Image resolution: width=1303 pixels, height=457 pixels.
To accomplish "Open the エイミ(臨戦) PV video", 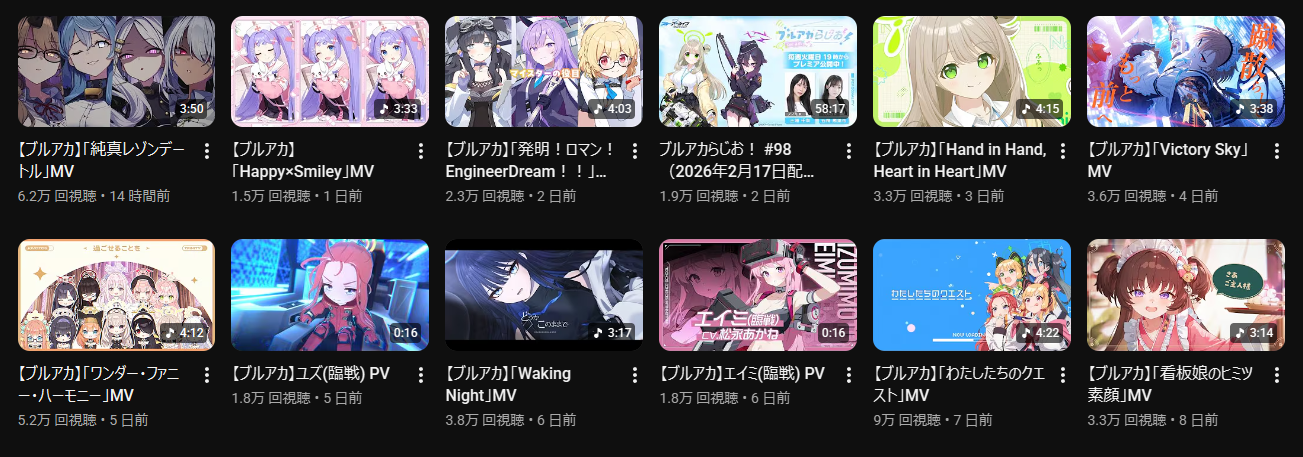I will click(757, 294).
